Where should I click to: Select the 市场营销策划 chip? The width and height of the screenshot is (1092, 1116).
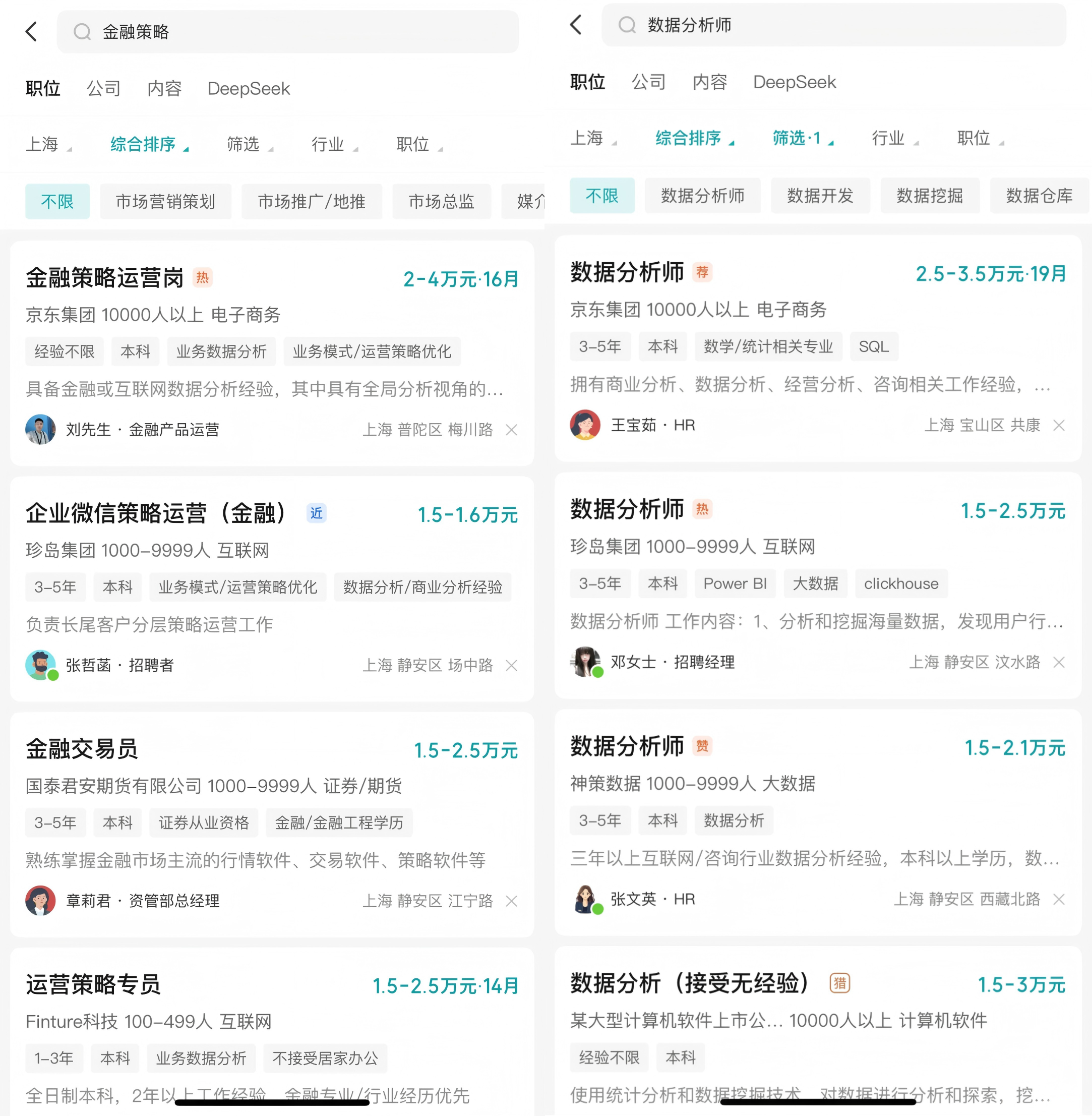pyautogui.click(x=165, y=201)
